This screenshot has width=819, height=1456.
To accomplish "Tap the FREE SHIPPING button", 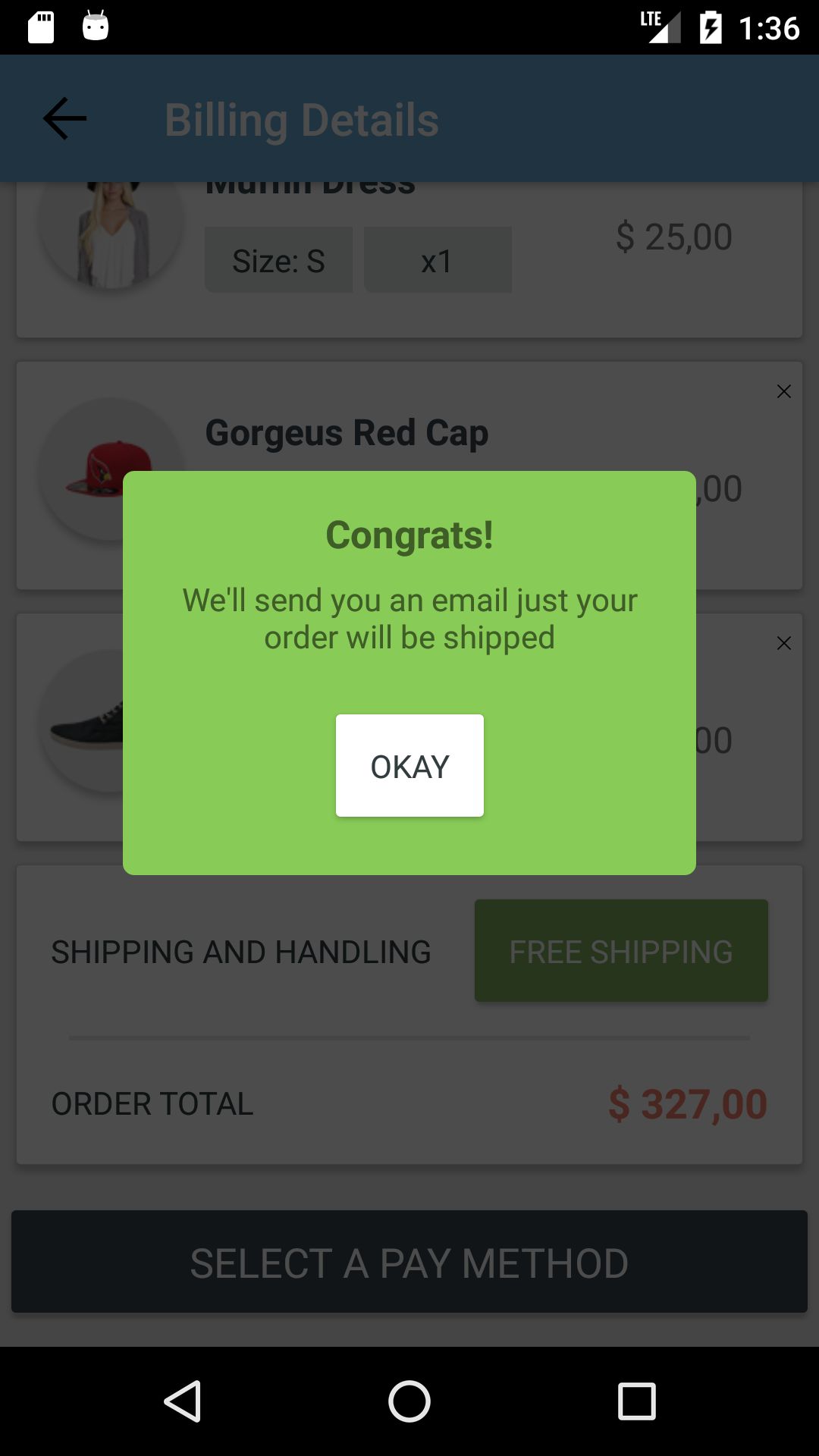I will 621,951.
